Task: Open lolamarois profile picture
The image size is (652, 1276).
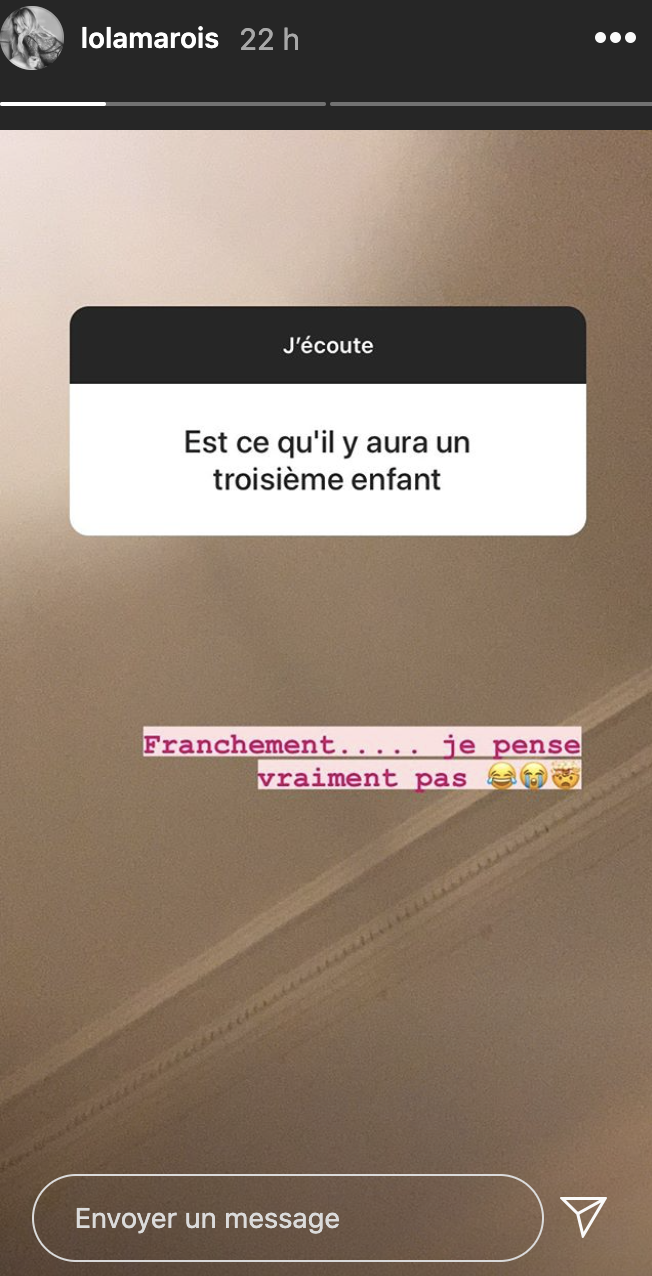Action: point(32,38)
